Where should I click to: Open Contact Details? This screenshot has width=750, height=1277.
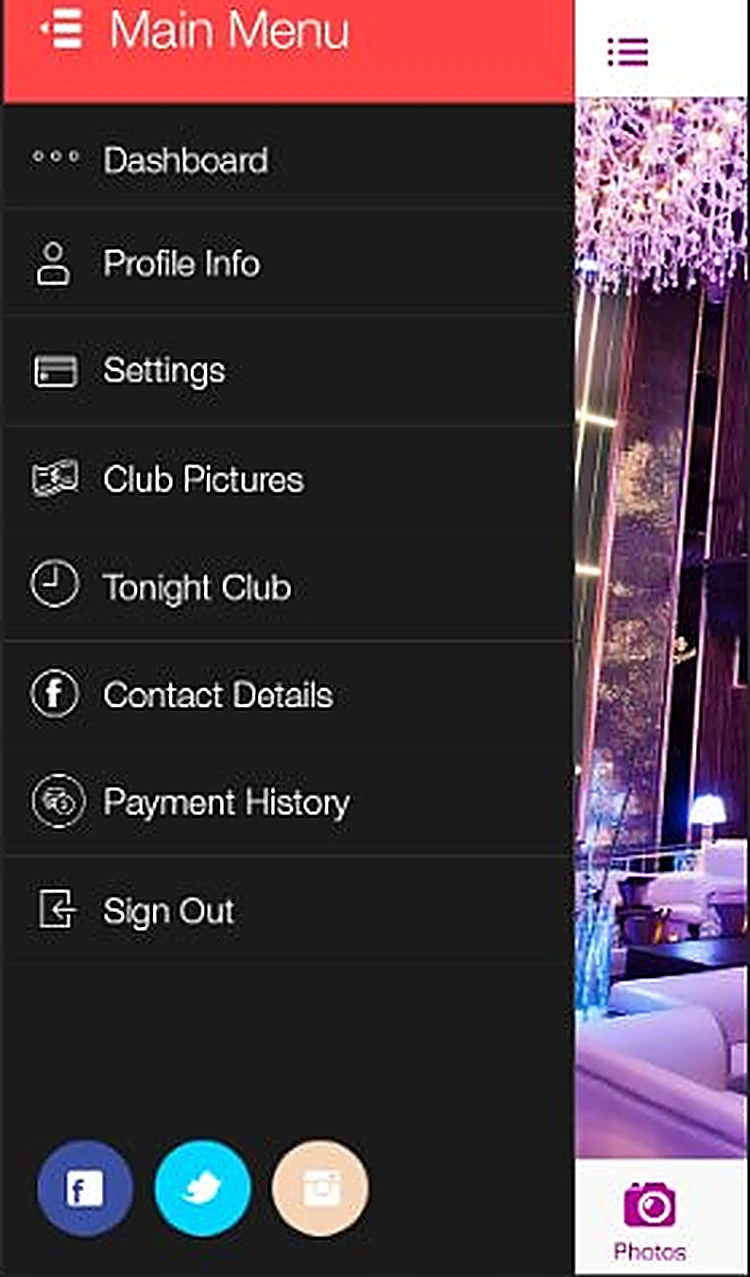pos(288,694)
